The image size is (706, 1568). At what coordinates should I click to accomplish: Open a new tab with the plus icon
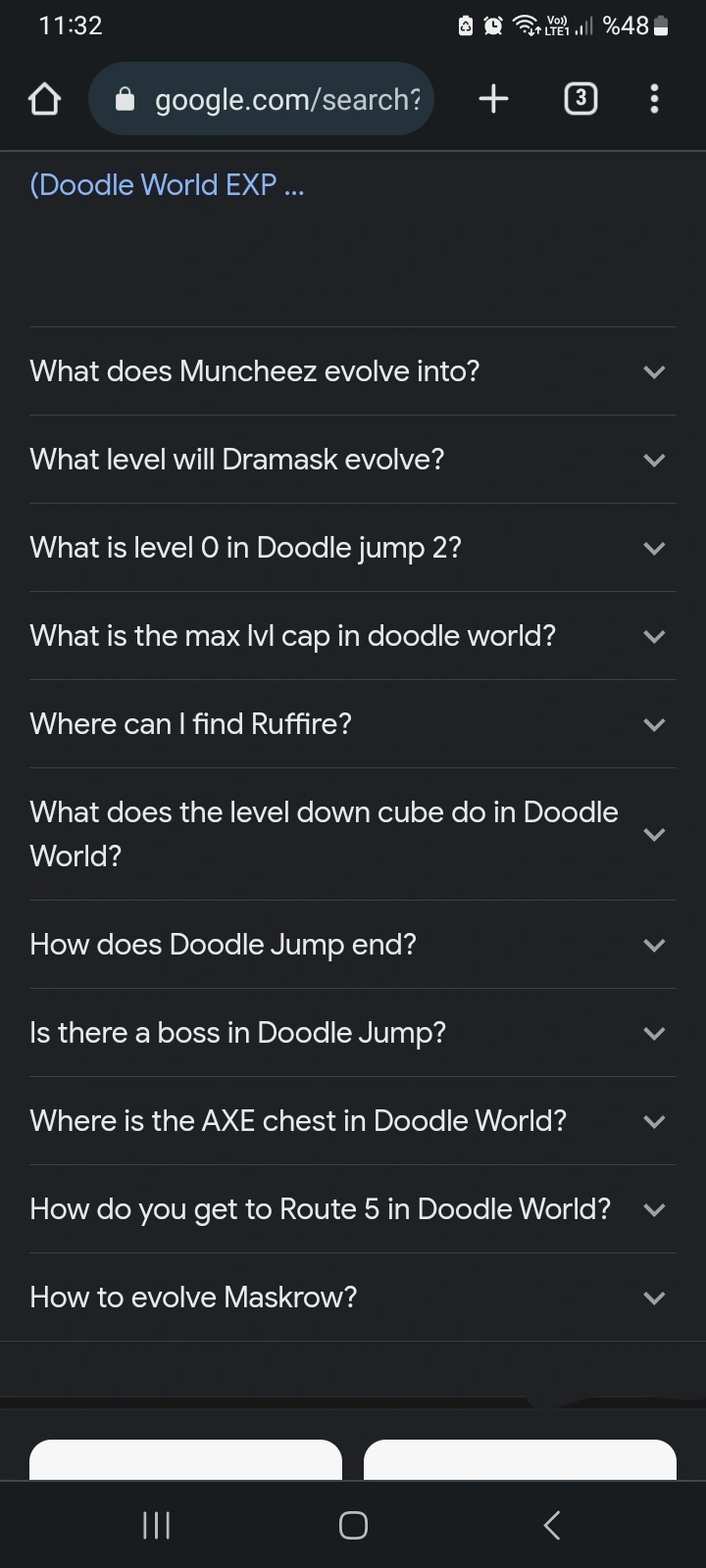493,99
